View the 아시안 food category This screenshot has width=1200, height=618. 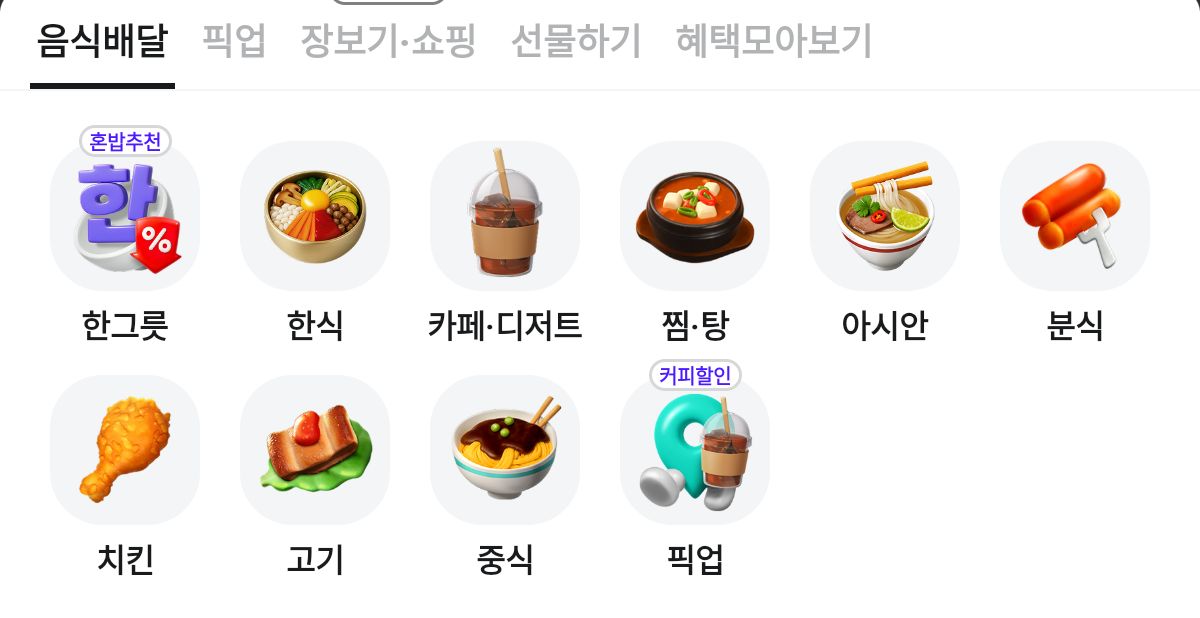pos(885,217)
